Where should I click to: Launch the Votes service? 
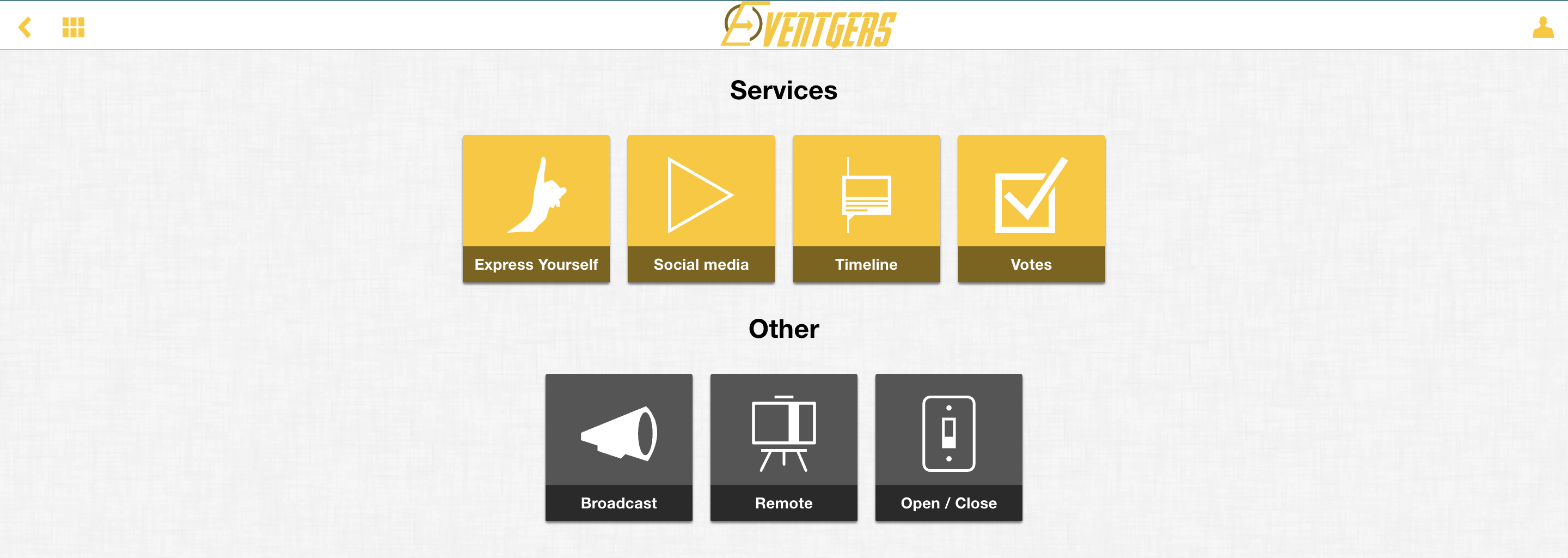[1031, 208]
